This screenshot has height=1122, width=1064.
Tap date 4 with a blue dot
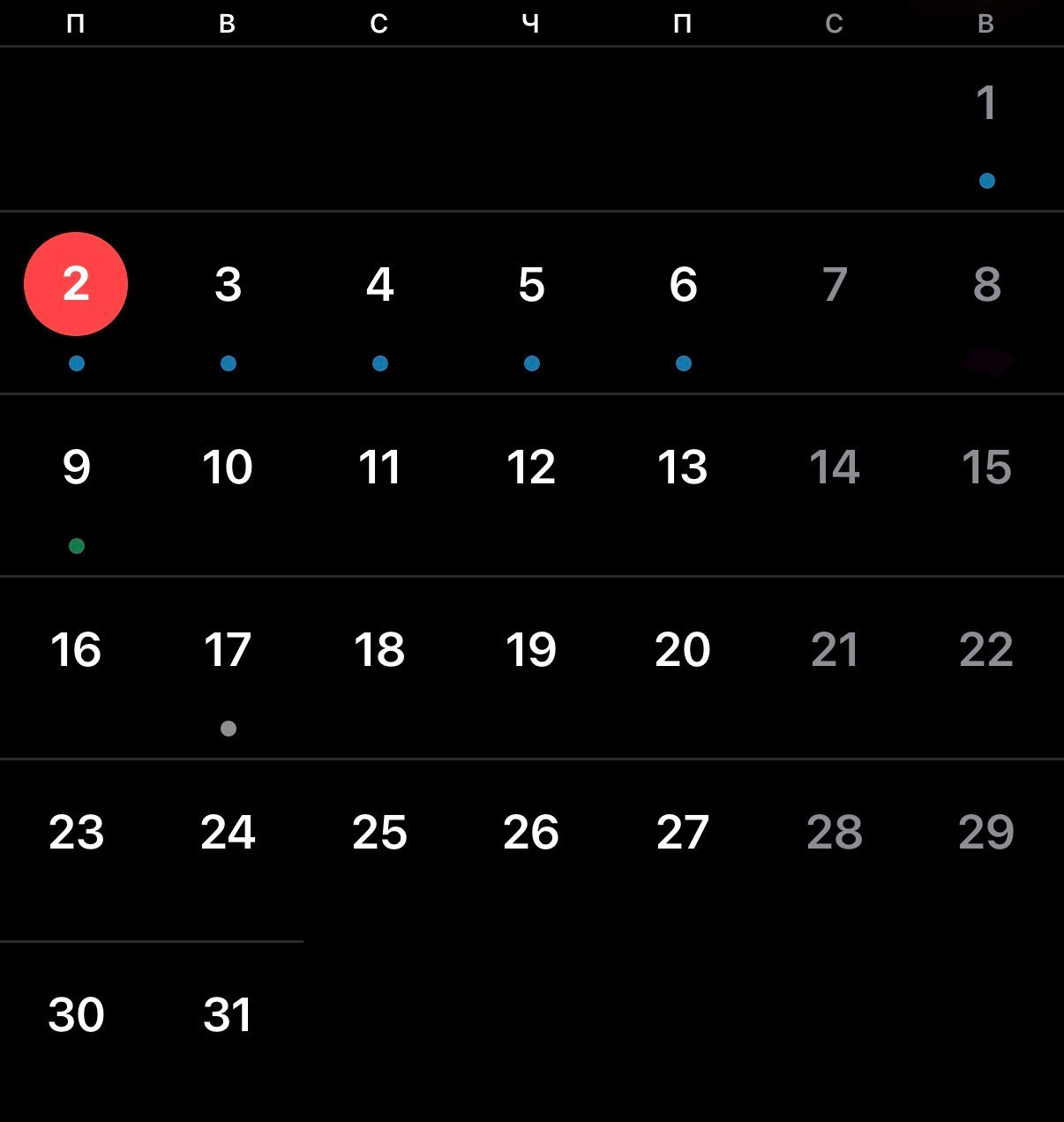379,285
